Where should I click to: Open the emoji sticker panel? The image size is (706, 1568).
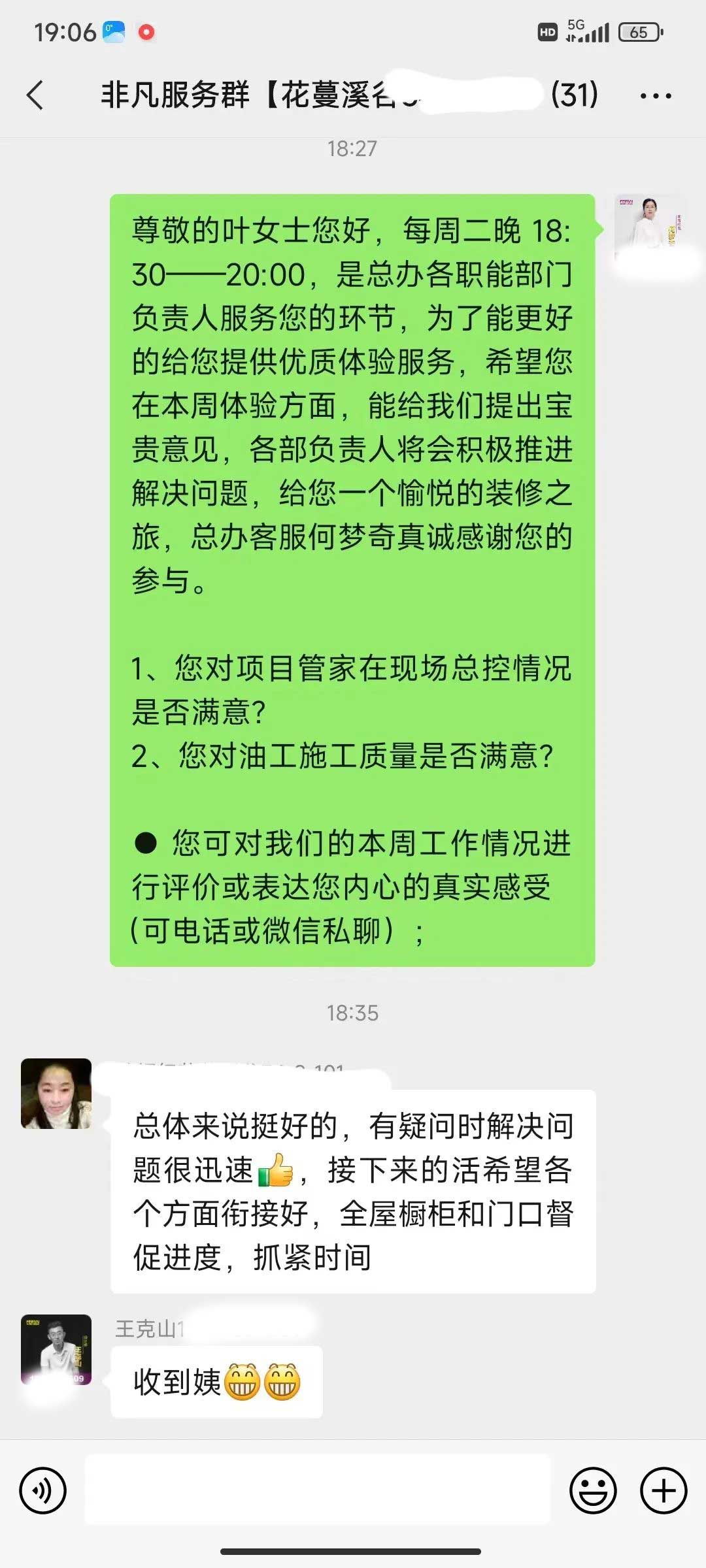coord(593,1491)
